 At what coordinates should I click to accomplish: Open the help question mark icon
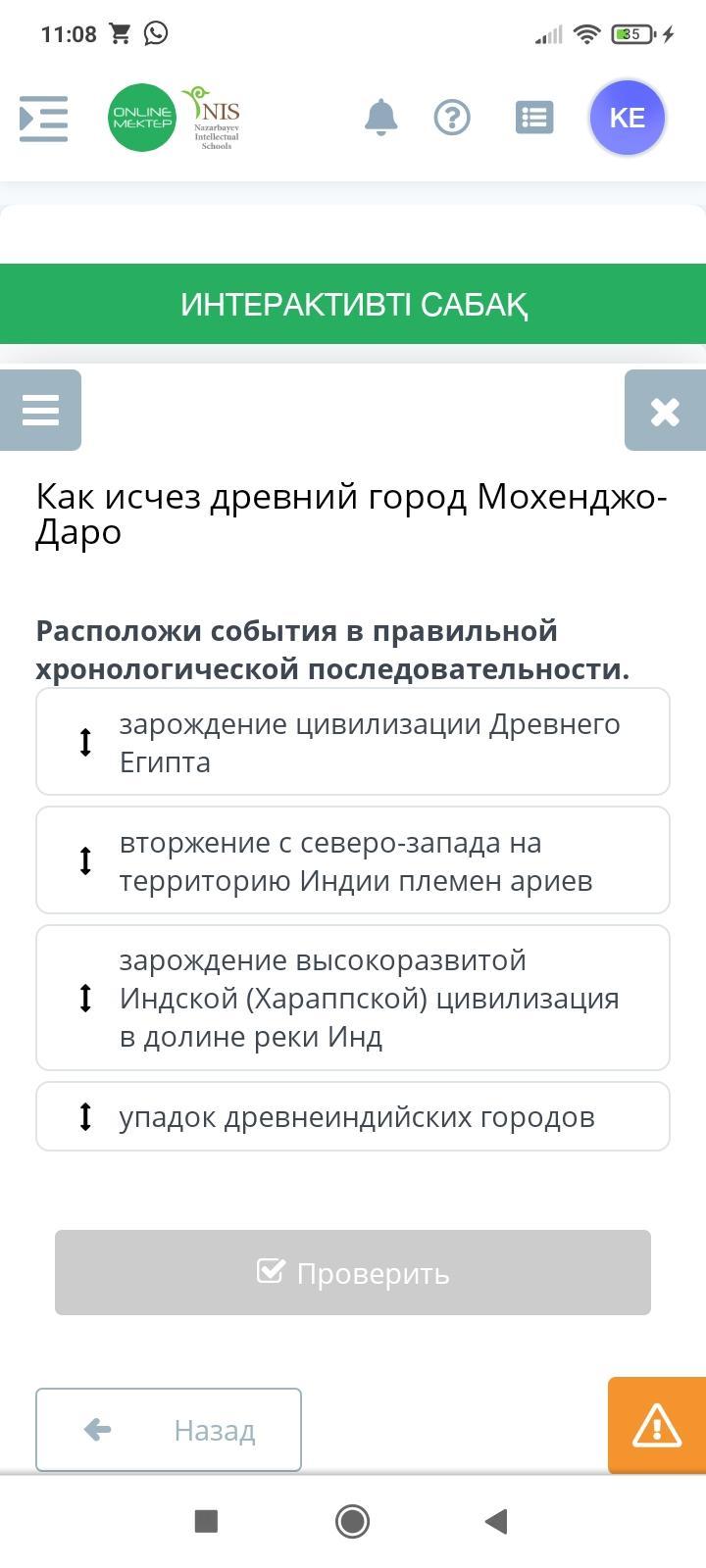[452, 118]
